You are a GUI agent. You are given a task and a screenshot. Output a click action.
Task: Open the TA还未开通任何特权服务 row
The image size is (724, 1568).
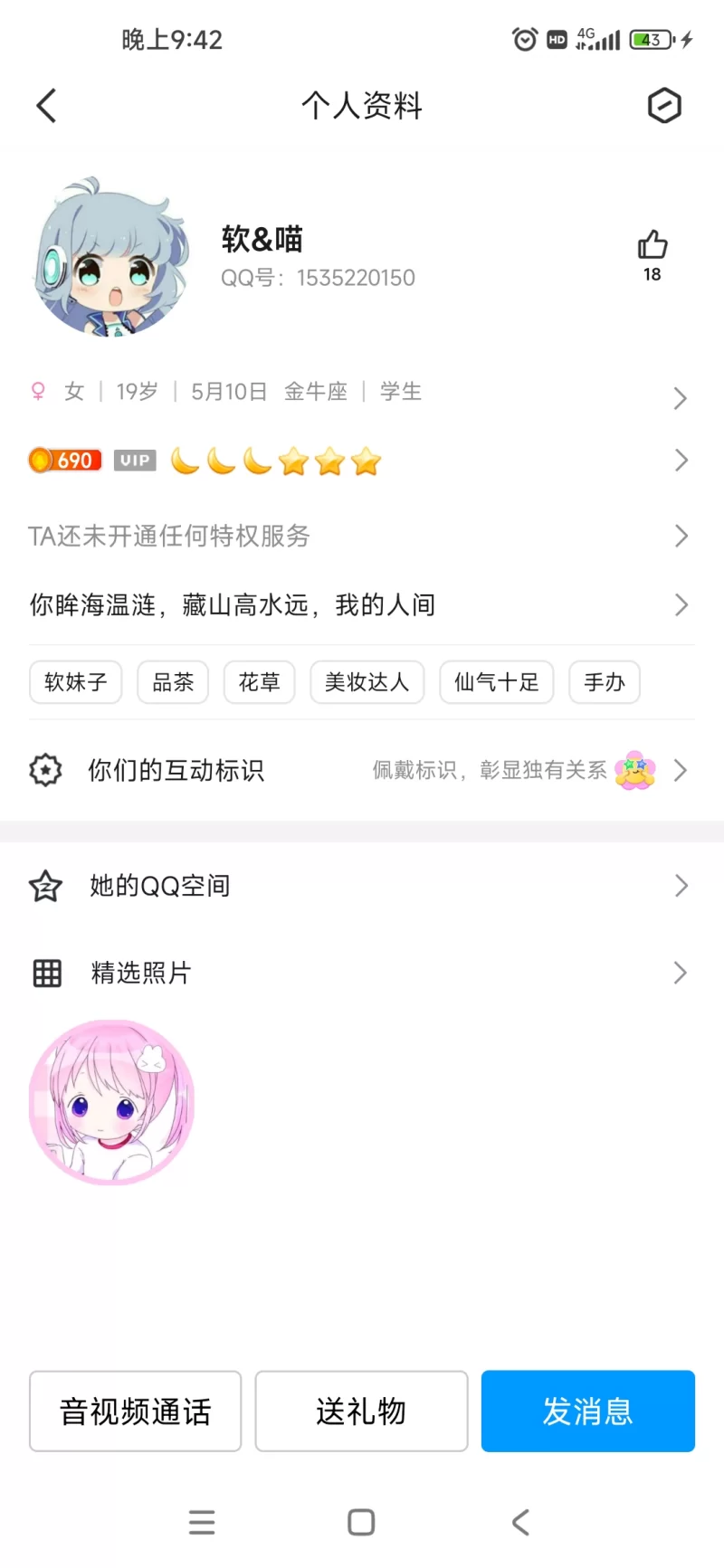click(x=362, y=536)
